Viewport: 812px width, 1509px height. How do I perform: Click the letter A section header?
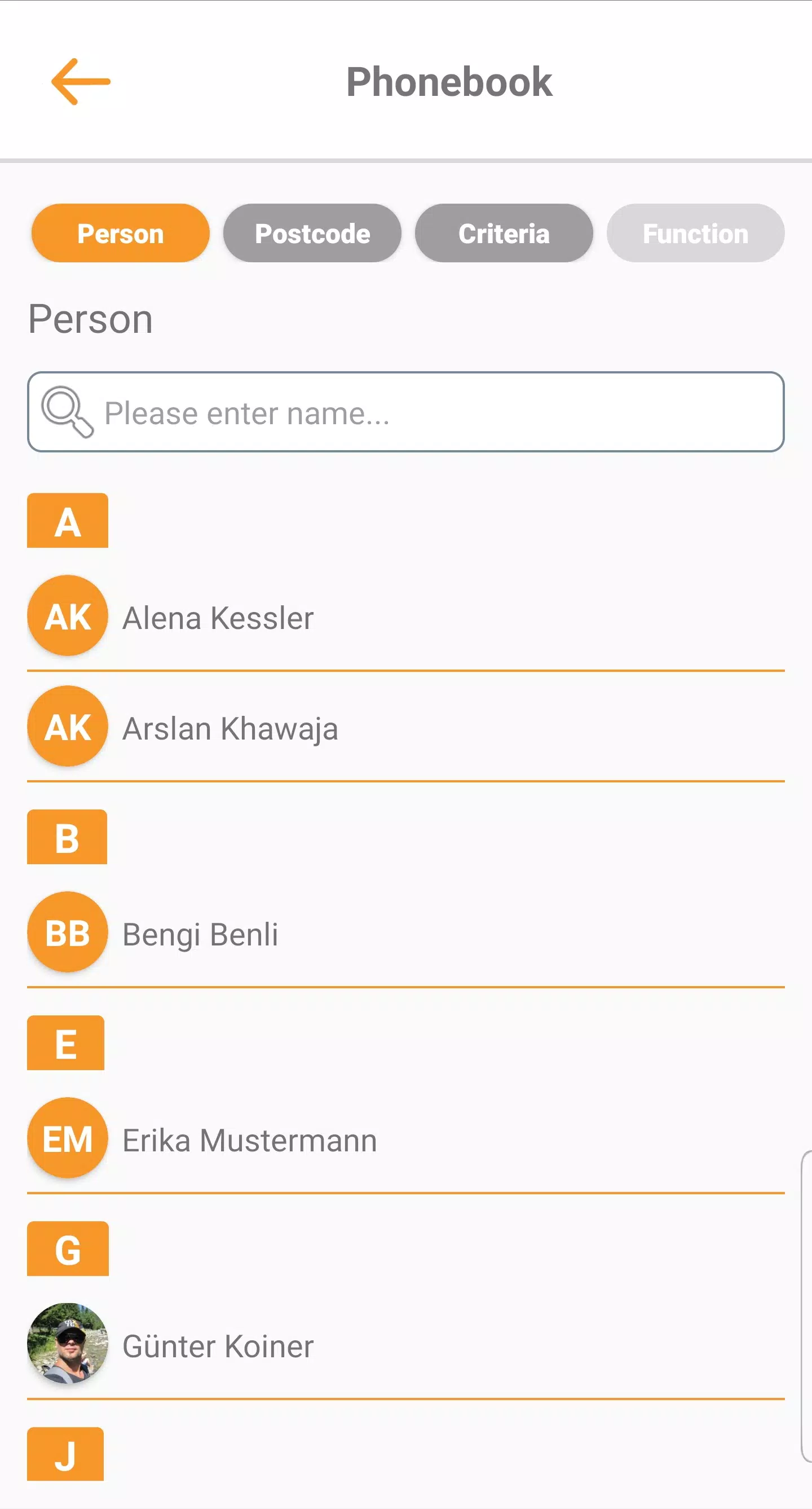(x=67, y=520)
